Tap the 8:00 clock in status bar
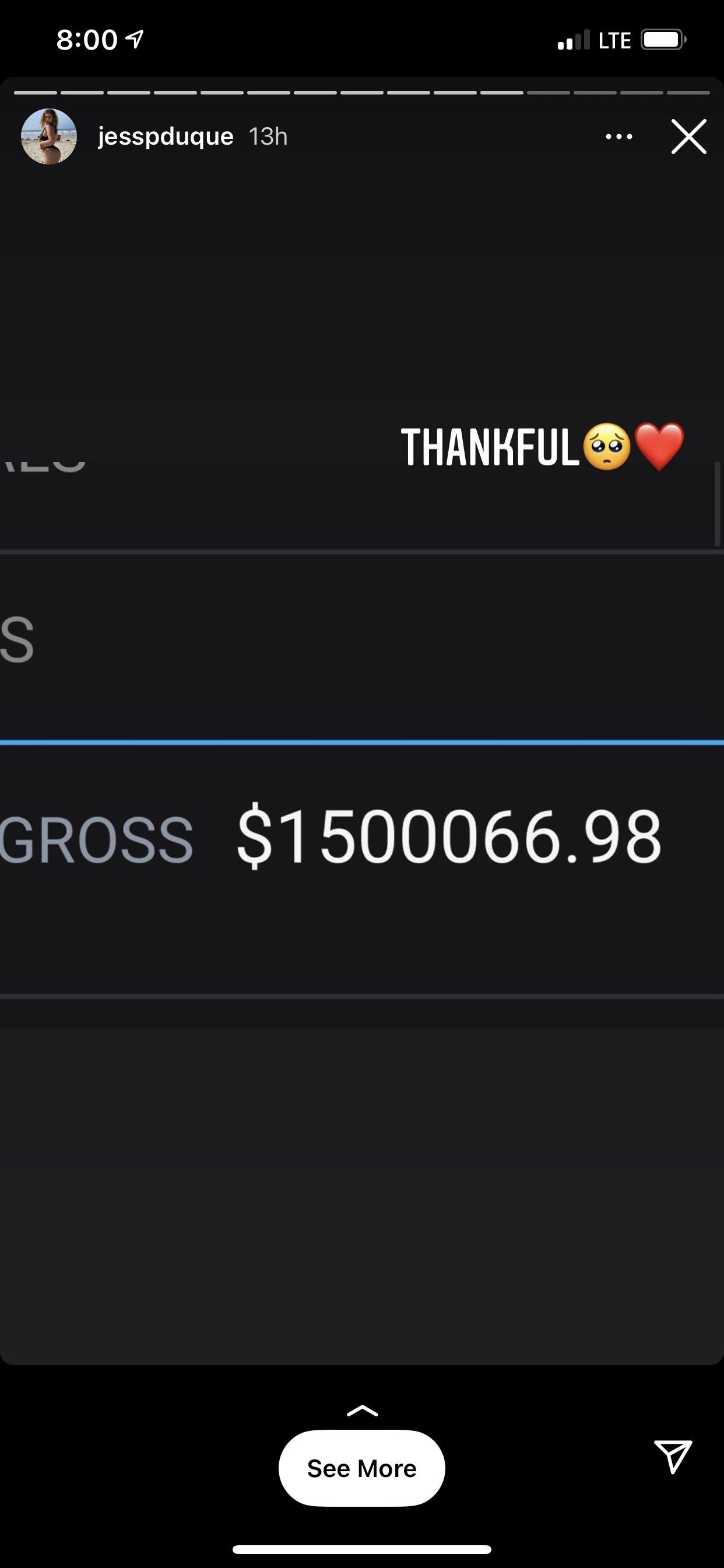Image resolution: width=724 pixels, height=1568 pixels. tap(86, 38)
